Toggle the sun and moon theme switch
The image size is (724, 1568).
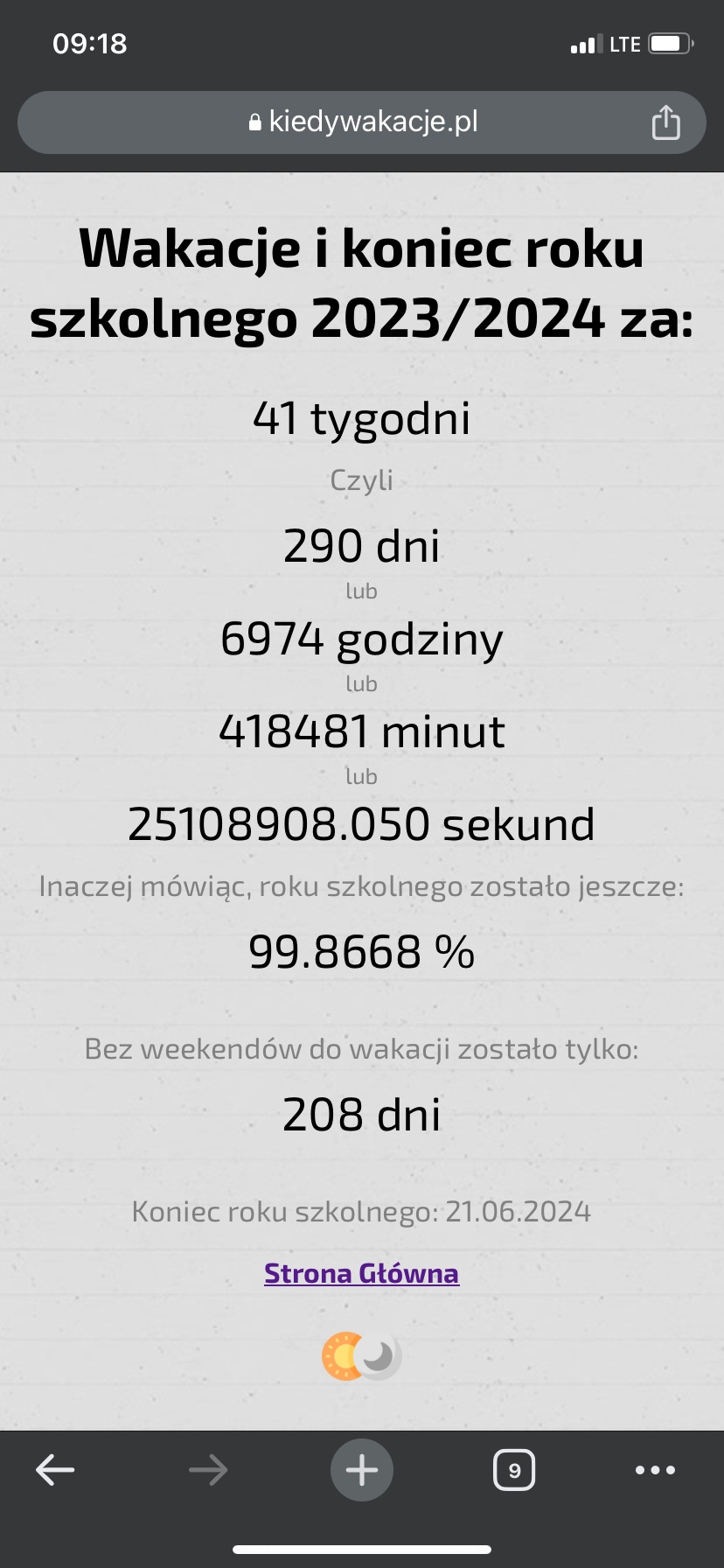361,1356
